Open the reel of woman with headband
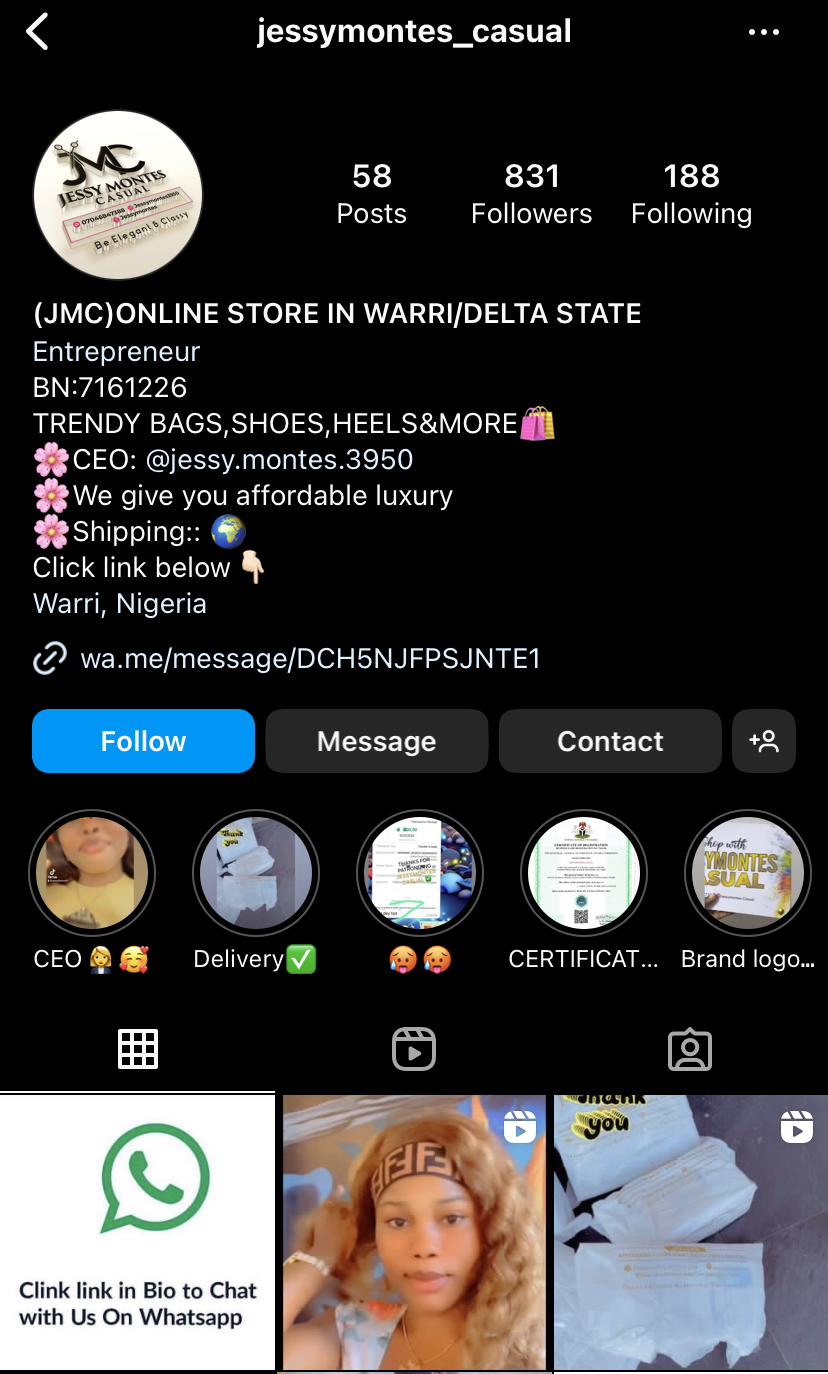828x1374 pixels. pos(414,1232)
